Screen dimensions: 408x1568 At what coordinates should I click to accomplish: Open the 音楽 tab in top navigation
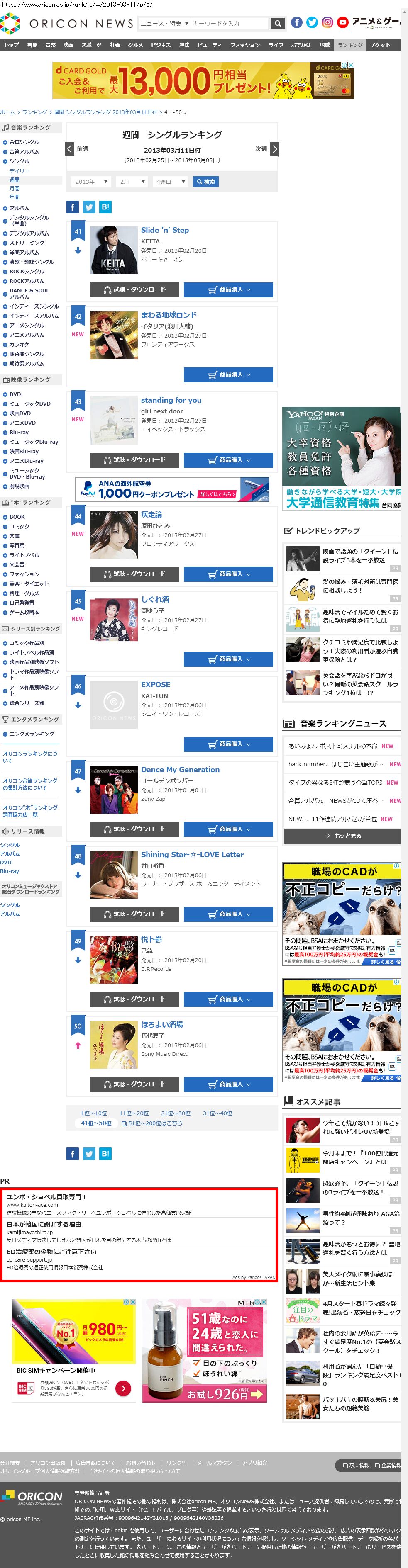51,45
